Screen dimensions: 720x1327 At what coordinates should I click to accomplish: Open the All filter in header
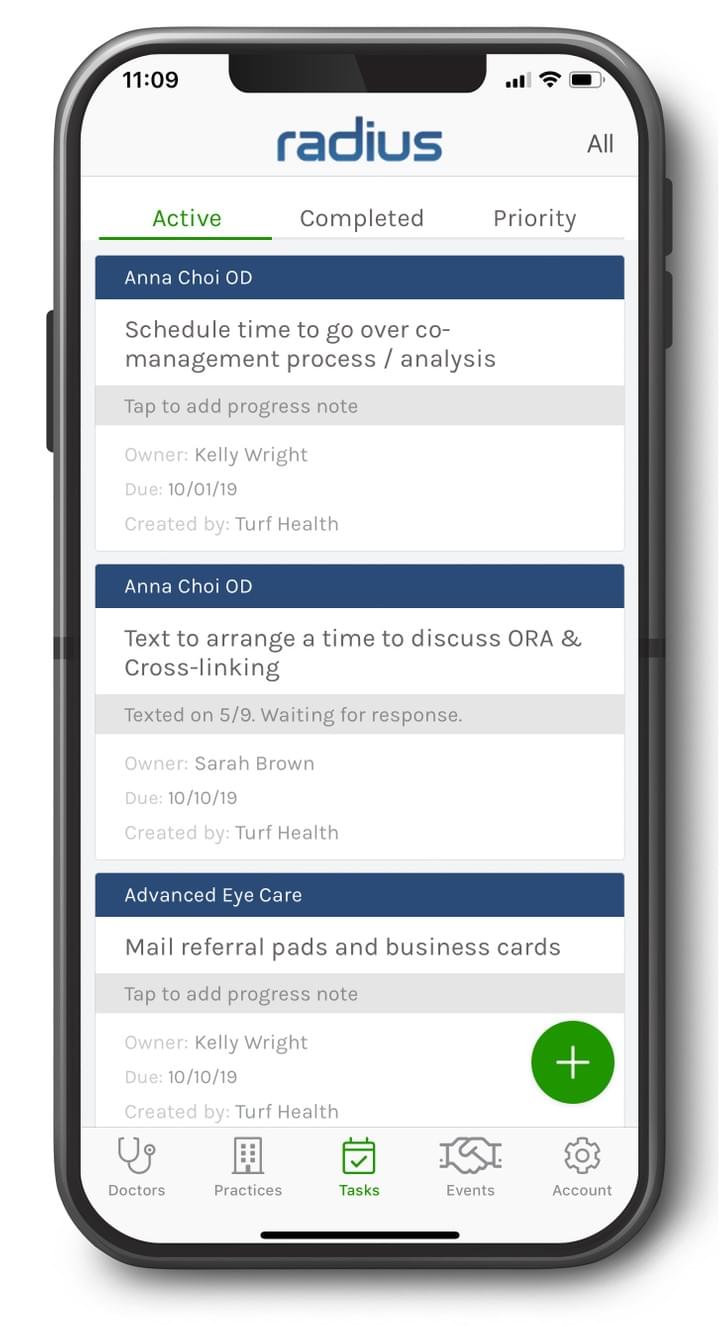(x=599, y=144)
